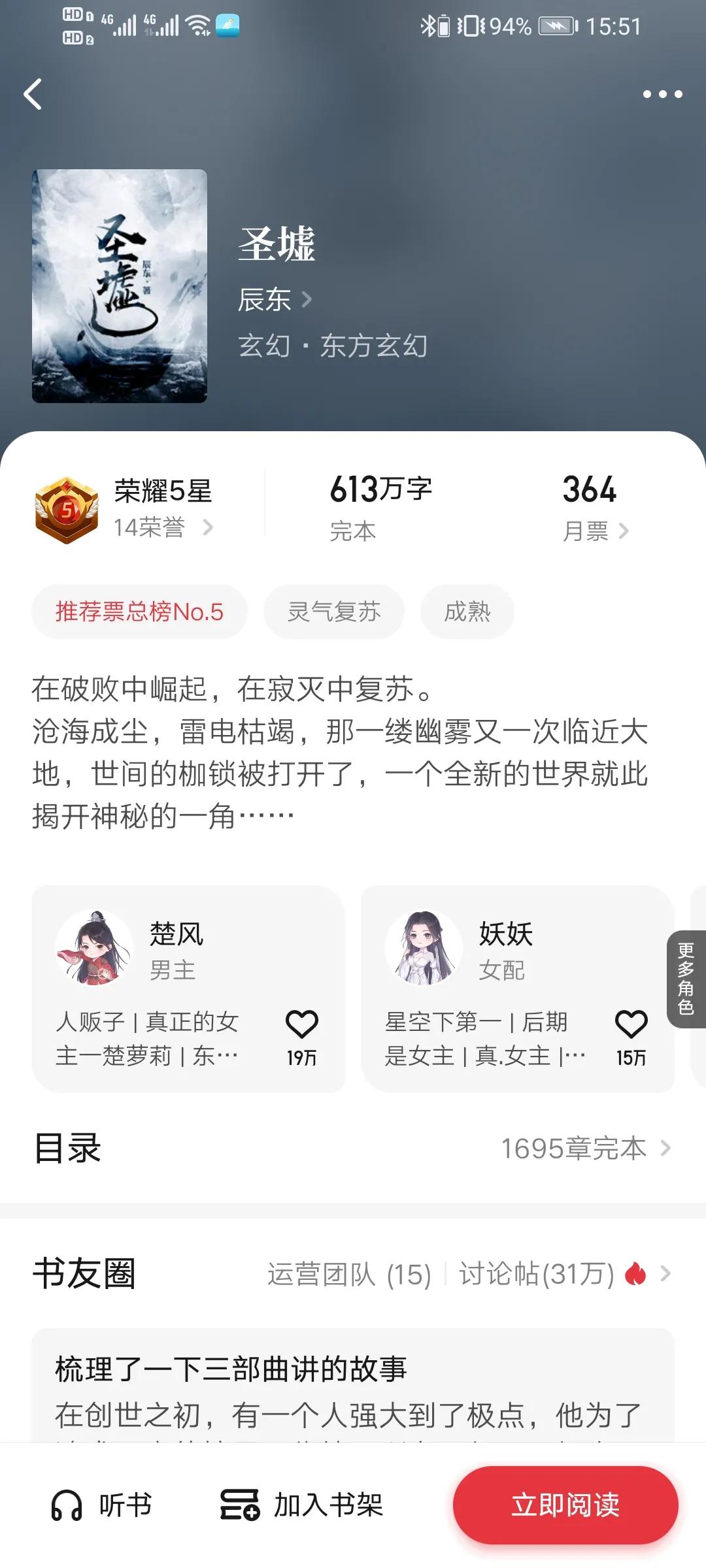Viewport: 706px width, 1568px height.
Task: Open the more options menu at top right
Action: point(662,94)
